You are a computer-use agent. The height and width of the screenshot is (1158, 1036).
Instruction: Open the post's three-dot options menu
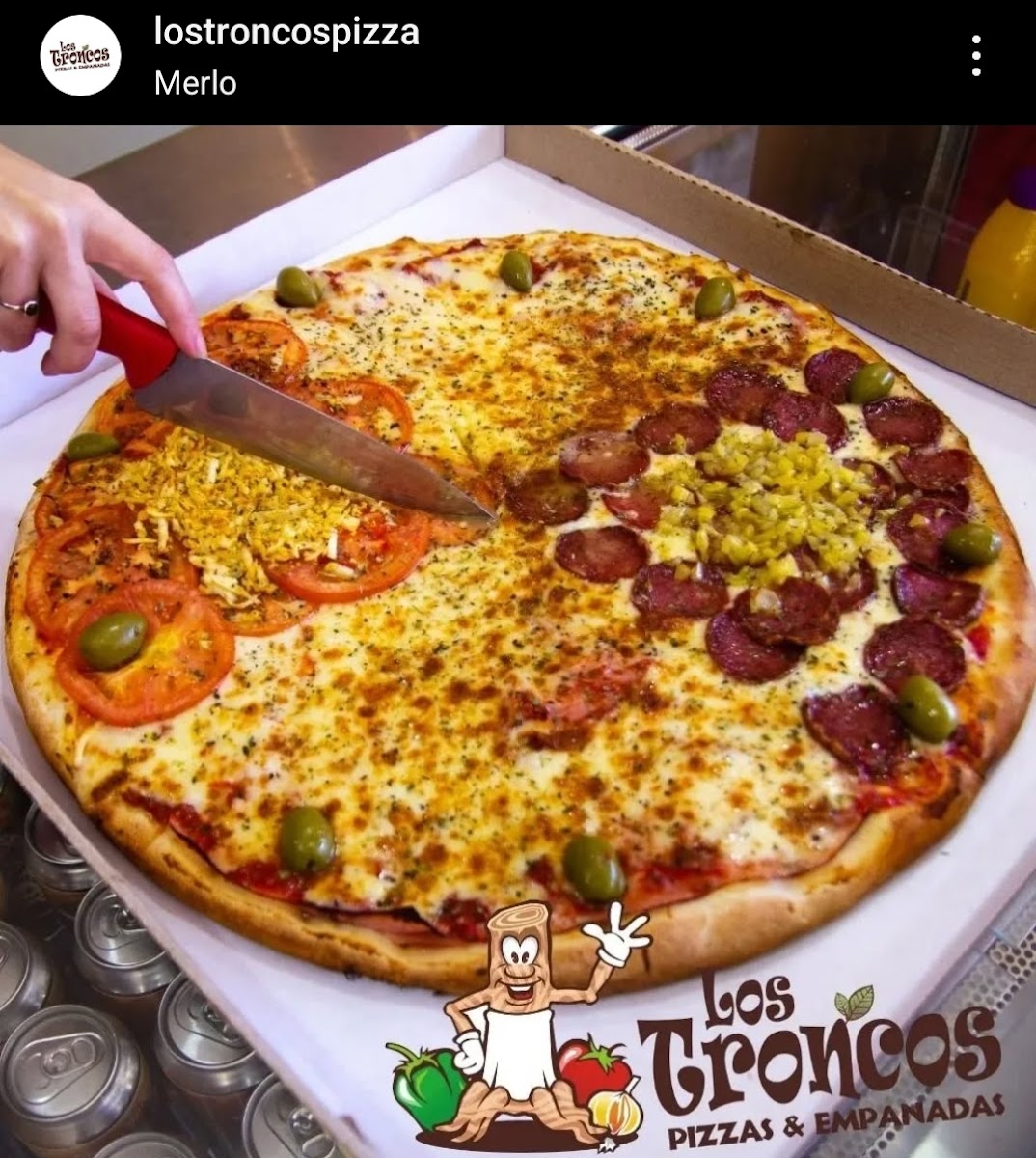pos(976,57)
